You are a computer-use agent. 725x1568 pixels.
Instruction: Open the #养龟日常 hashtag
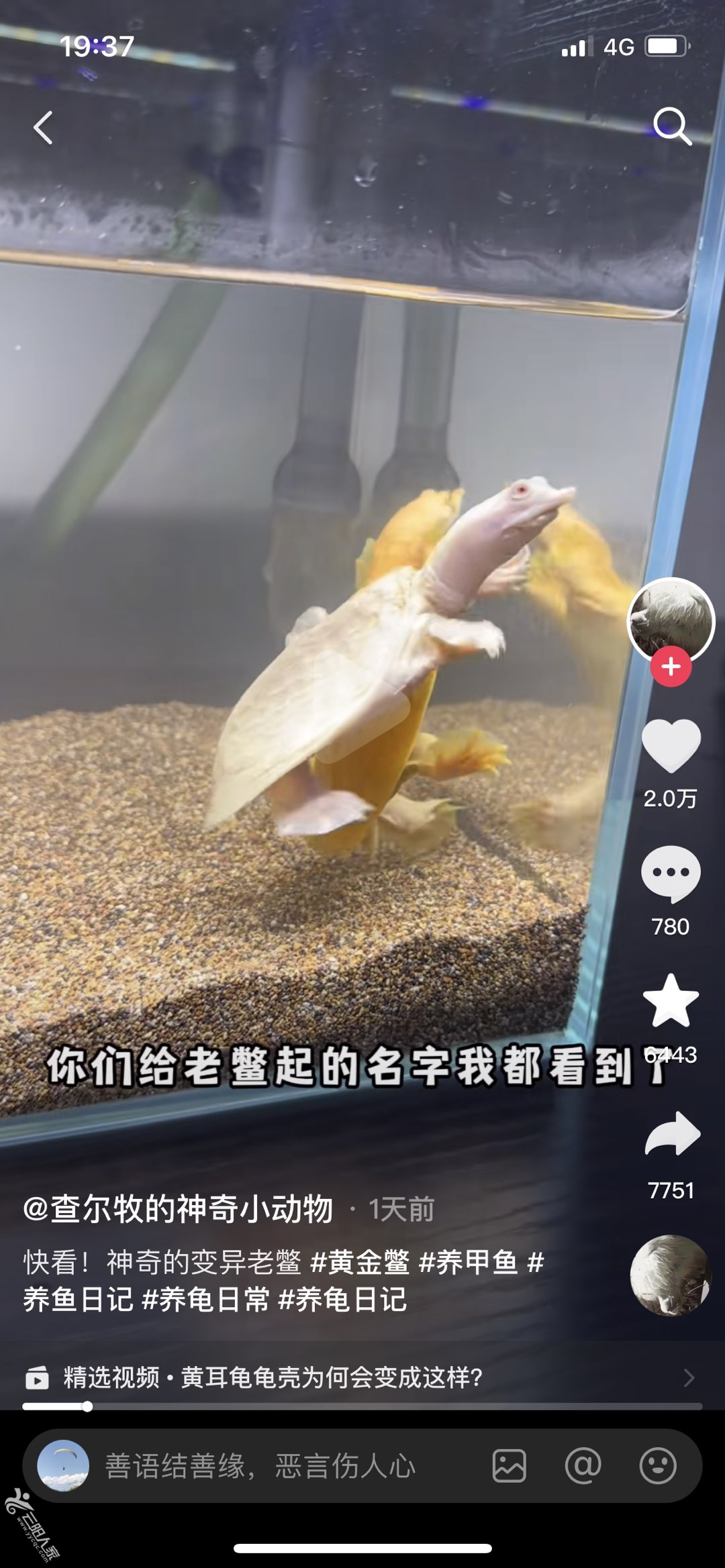click(x=205, y=1300)
